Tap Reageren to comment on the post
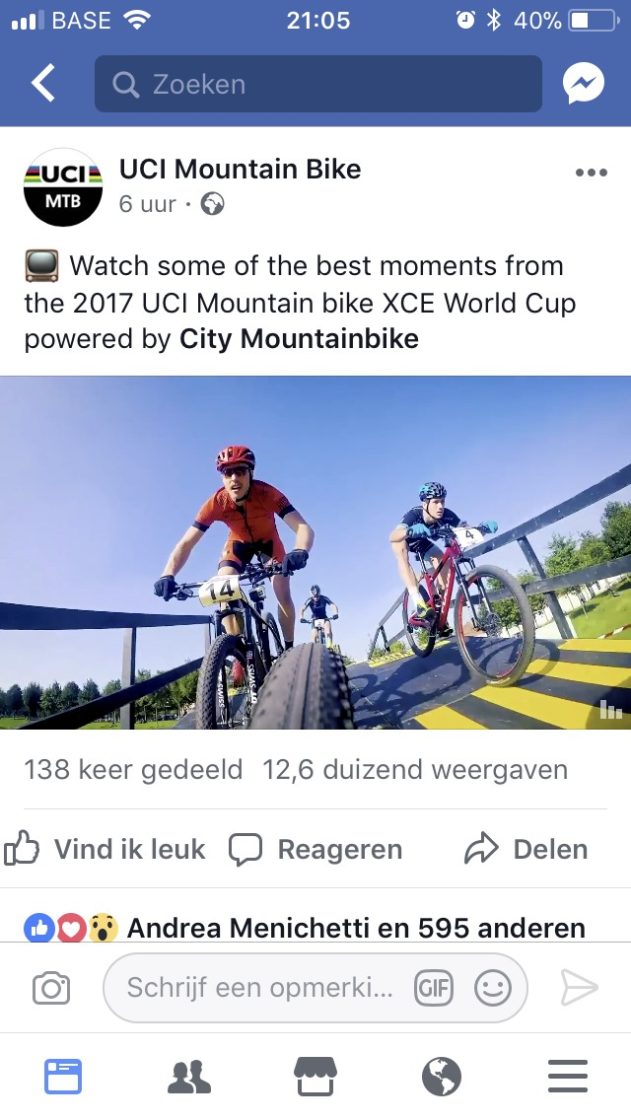Image resolution: width=631 pixels, height=1120 pixels. click(x=315, y=850)
